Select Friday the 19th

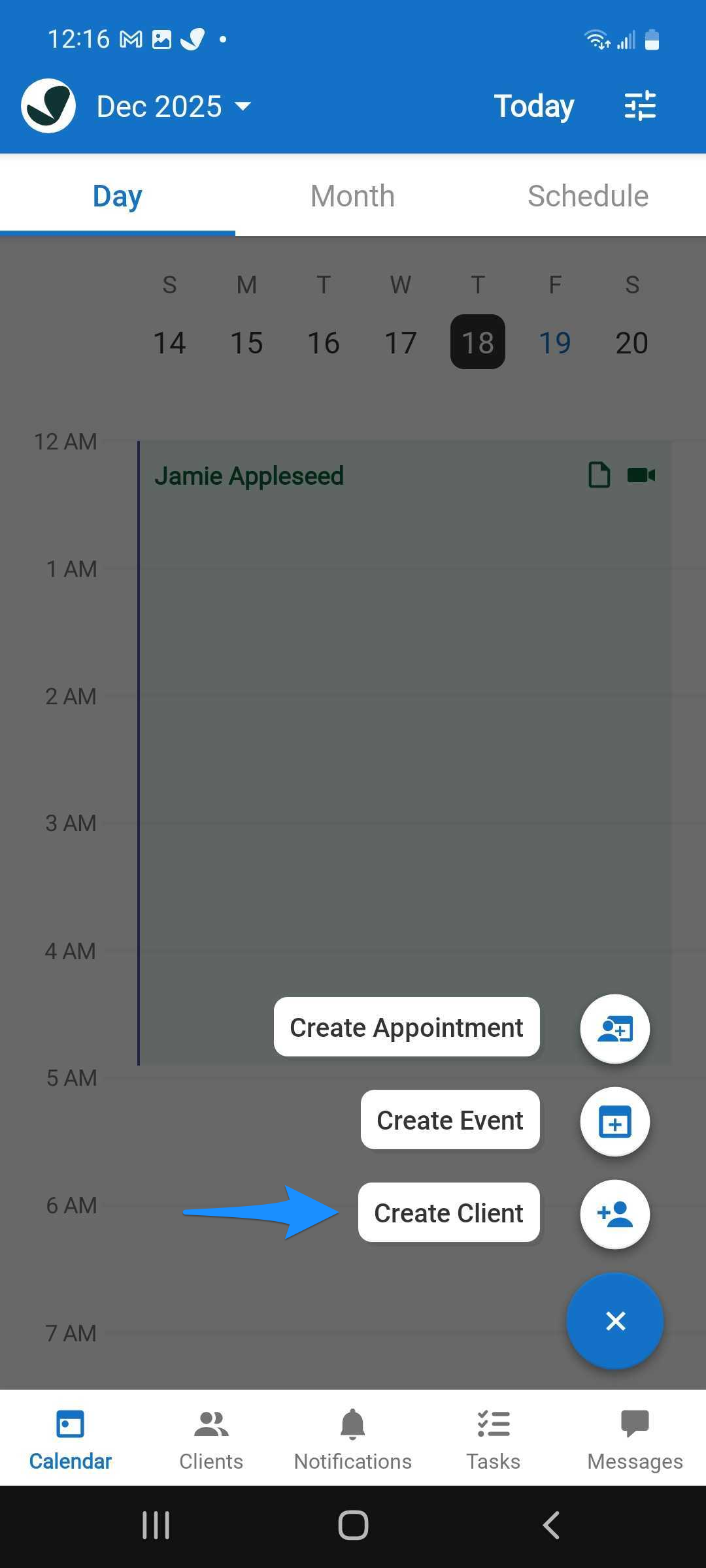(x=554, y=342)
